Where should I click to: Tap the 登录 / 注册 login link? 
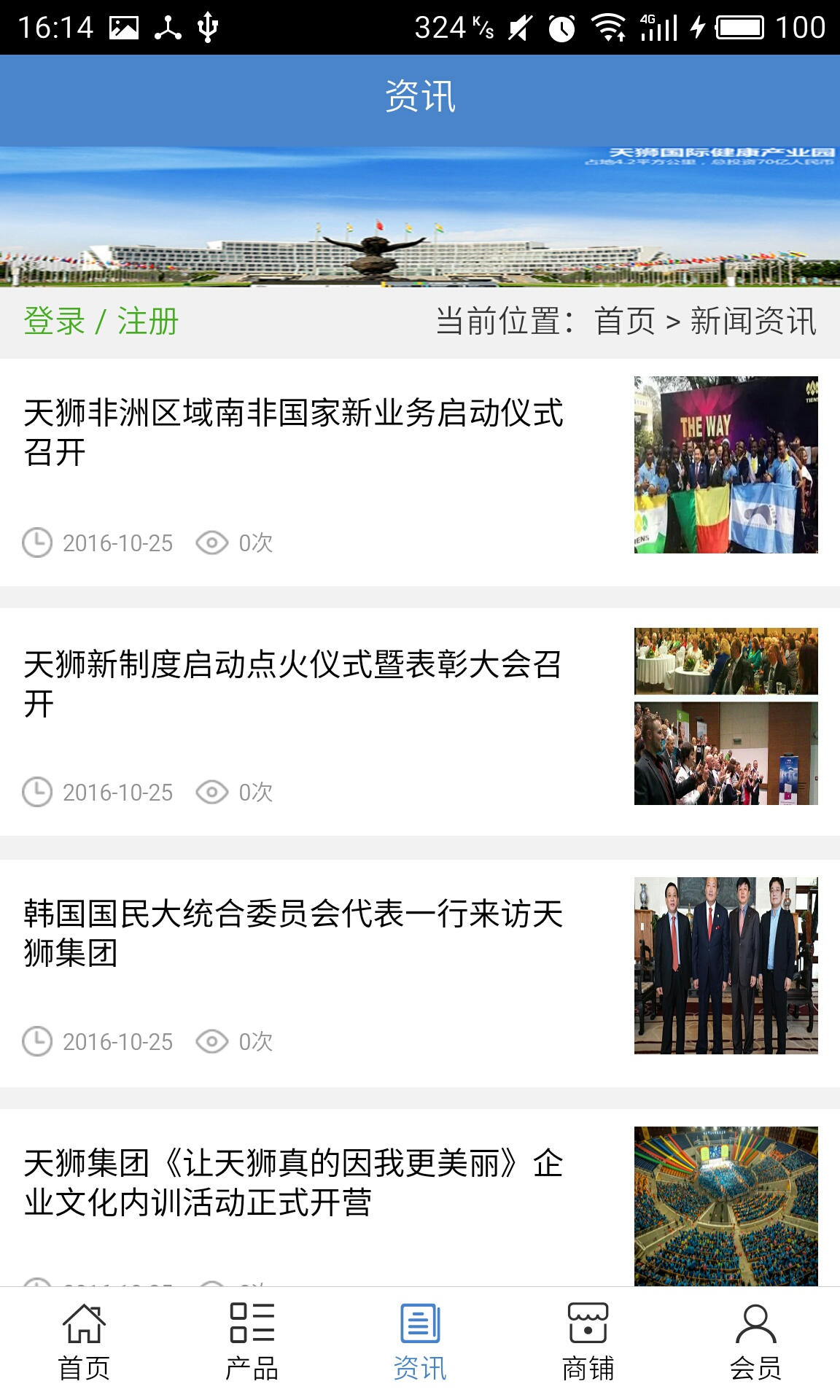[x=101, y=322]
